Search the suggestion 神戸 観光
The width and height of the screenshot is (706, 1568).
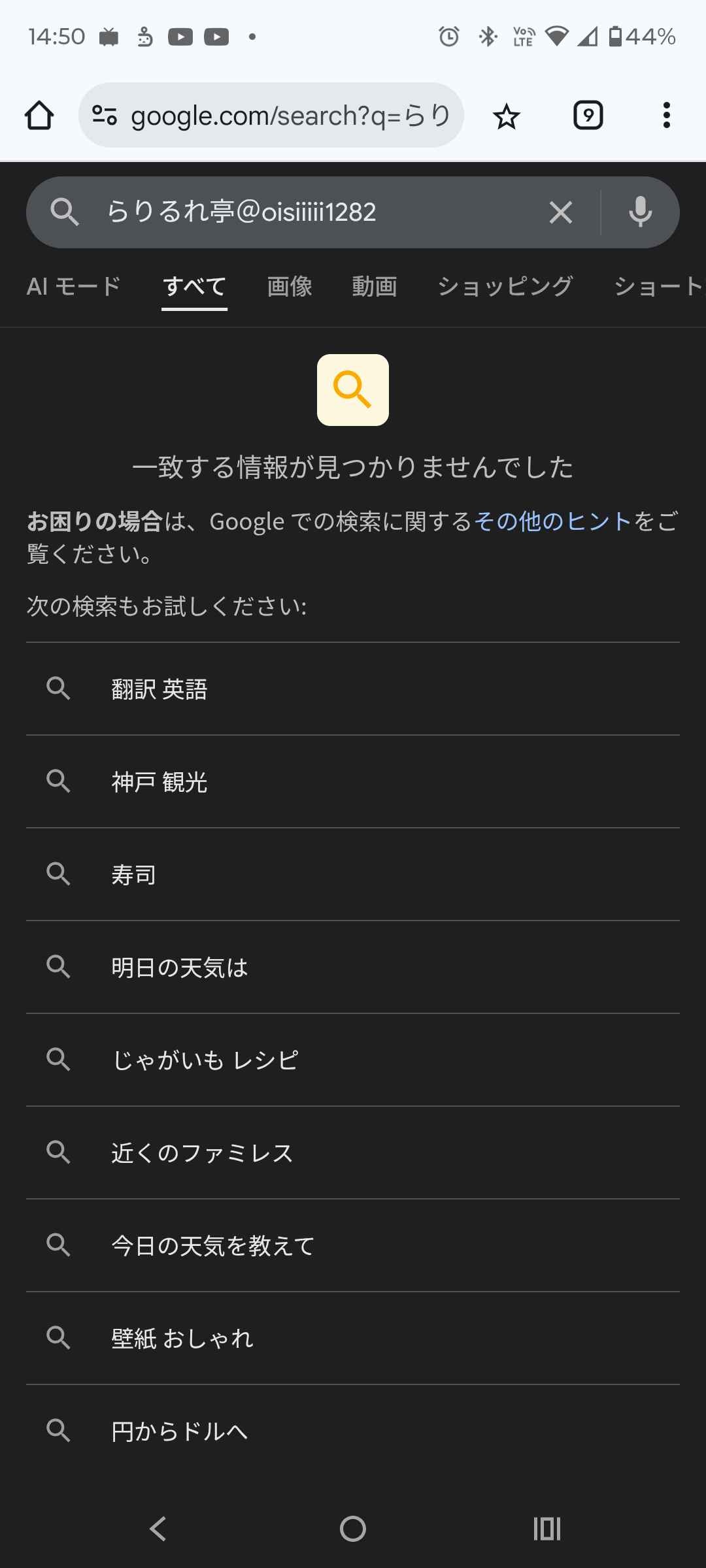[x=160, y=782]
